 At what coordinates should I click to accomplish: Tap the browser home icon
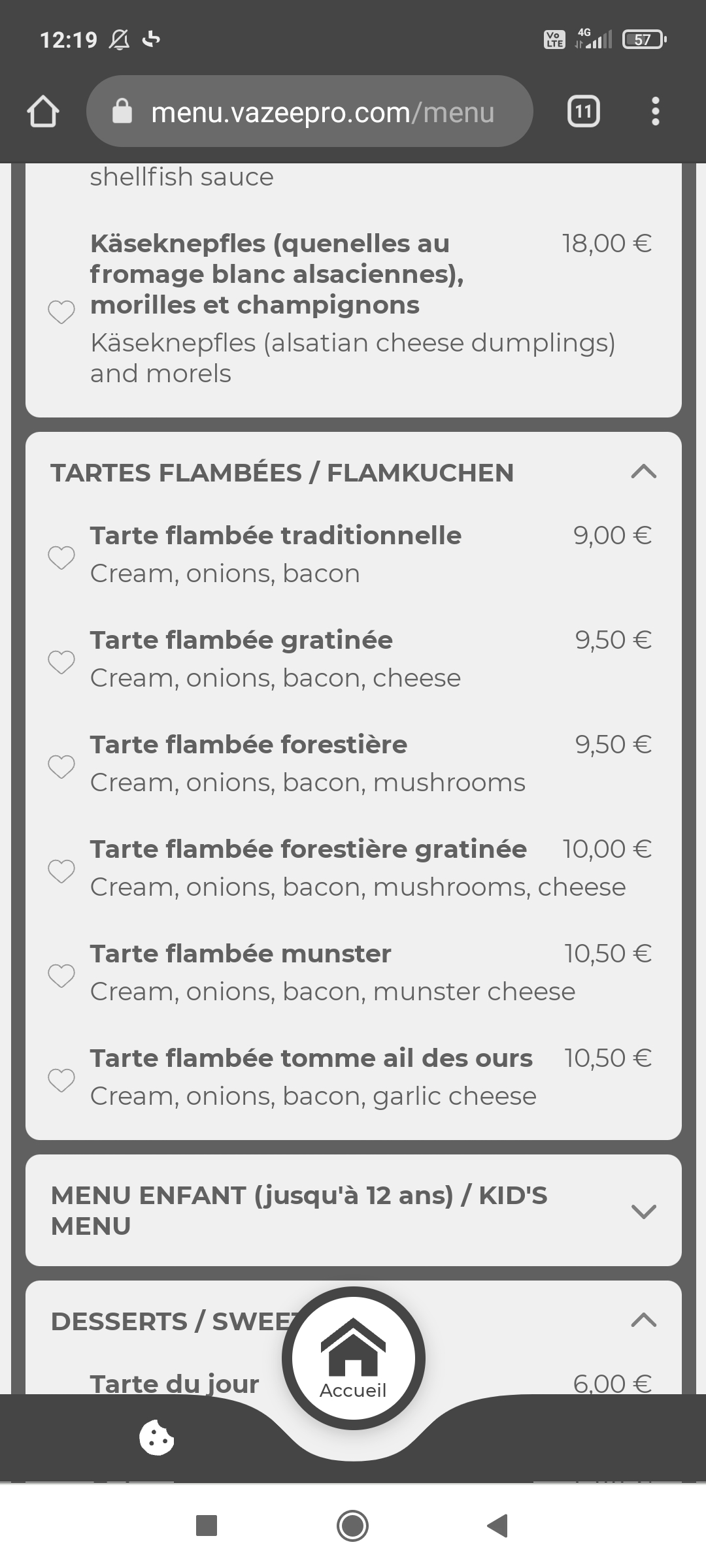point(43,112)
